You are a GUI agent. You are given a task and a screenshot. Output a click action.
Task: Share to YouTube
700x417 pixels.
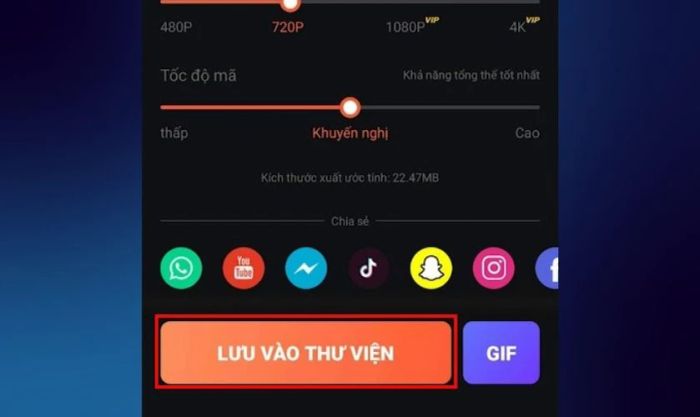[243, 268]
